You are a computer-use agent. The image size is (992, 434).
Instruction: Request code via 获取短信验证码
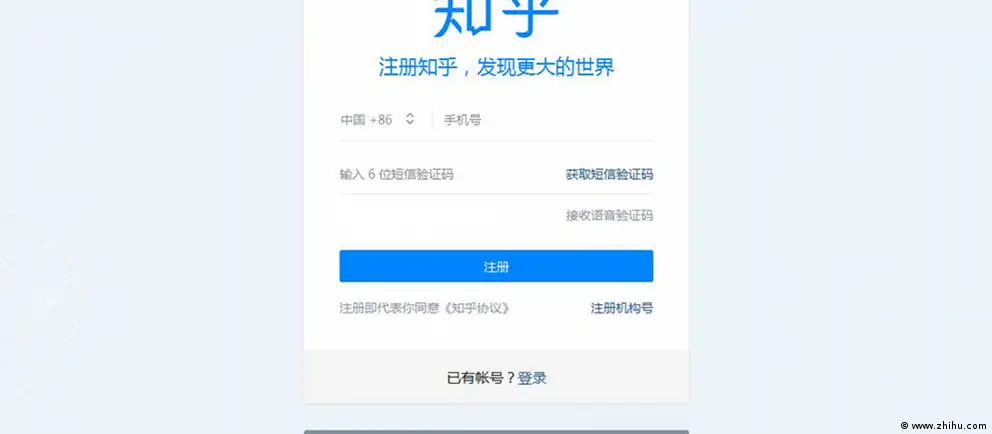609,175
